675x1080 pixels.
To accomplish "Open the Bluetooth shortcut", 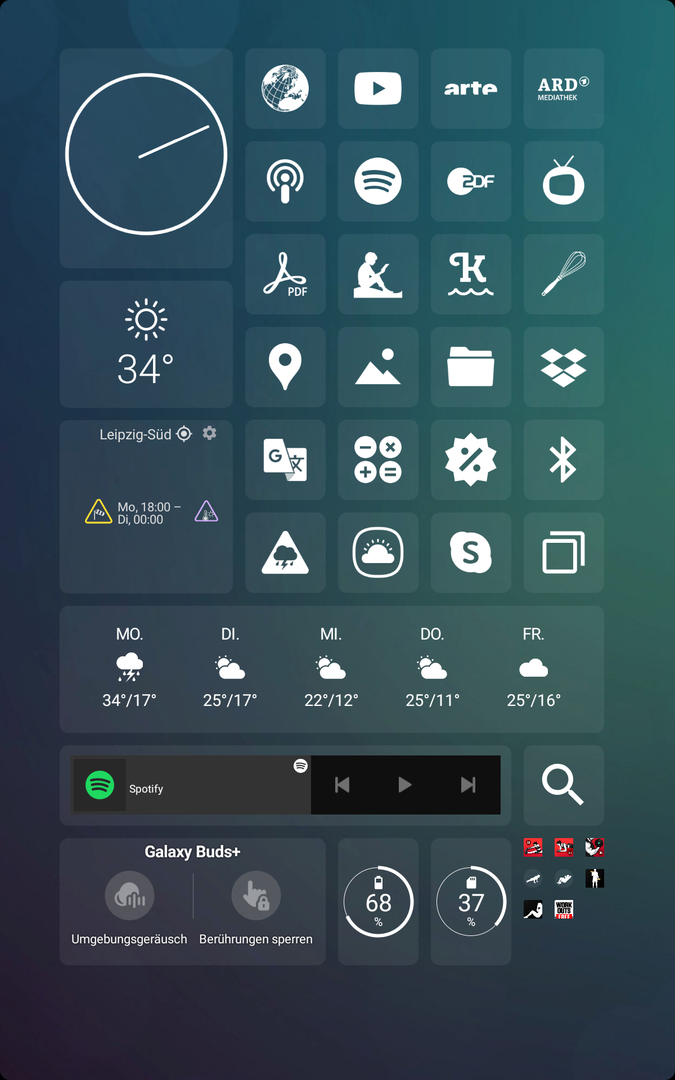I will 564,460.
